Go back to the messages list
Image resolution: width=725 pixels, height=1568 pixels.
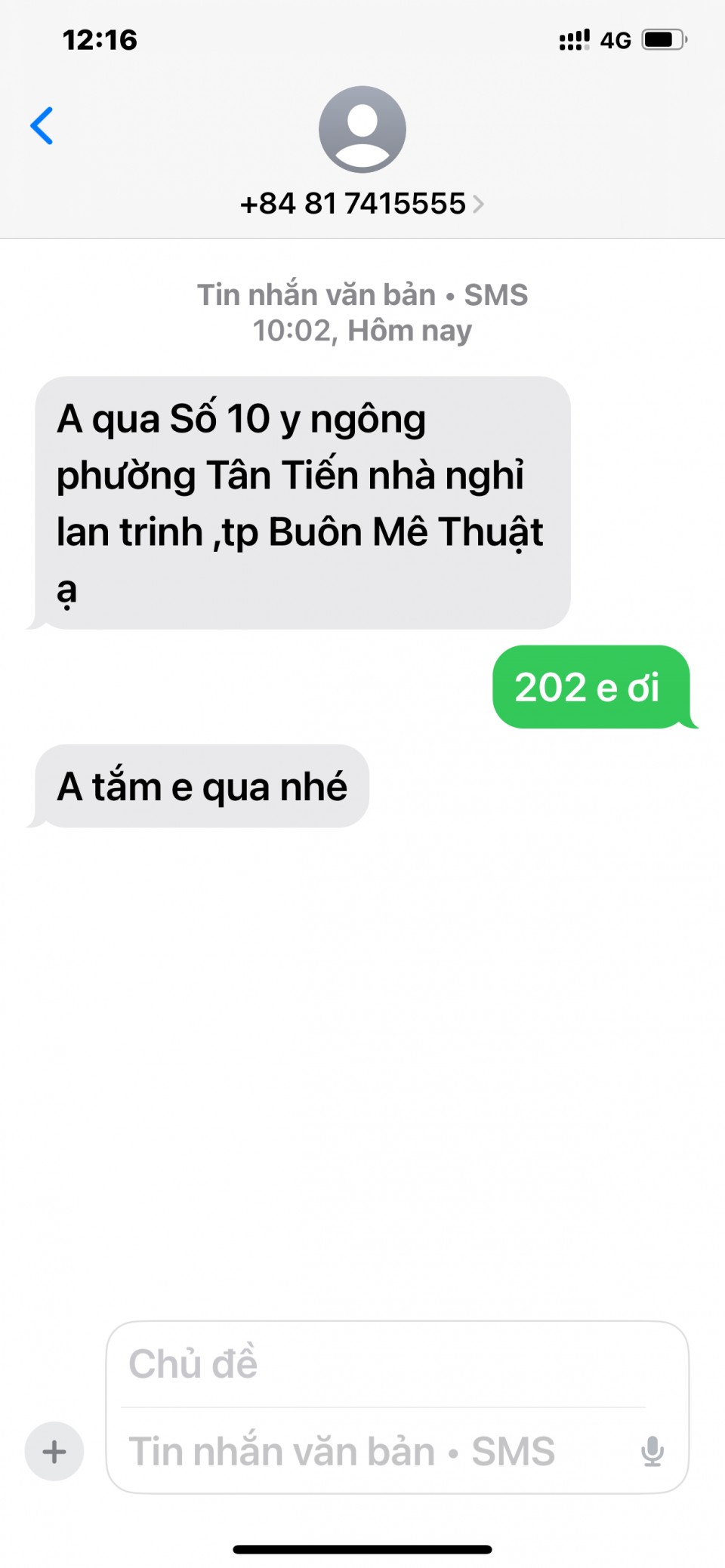(42, 125)
